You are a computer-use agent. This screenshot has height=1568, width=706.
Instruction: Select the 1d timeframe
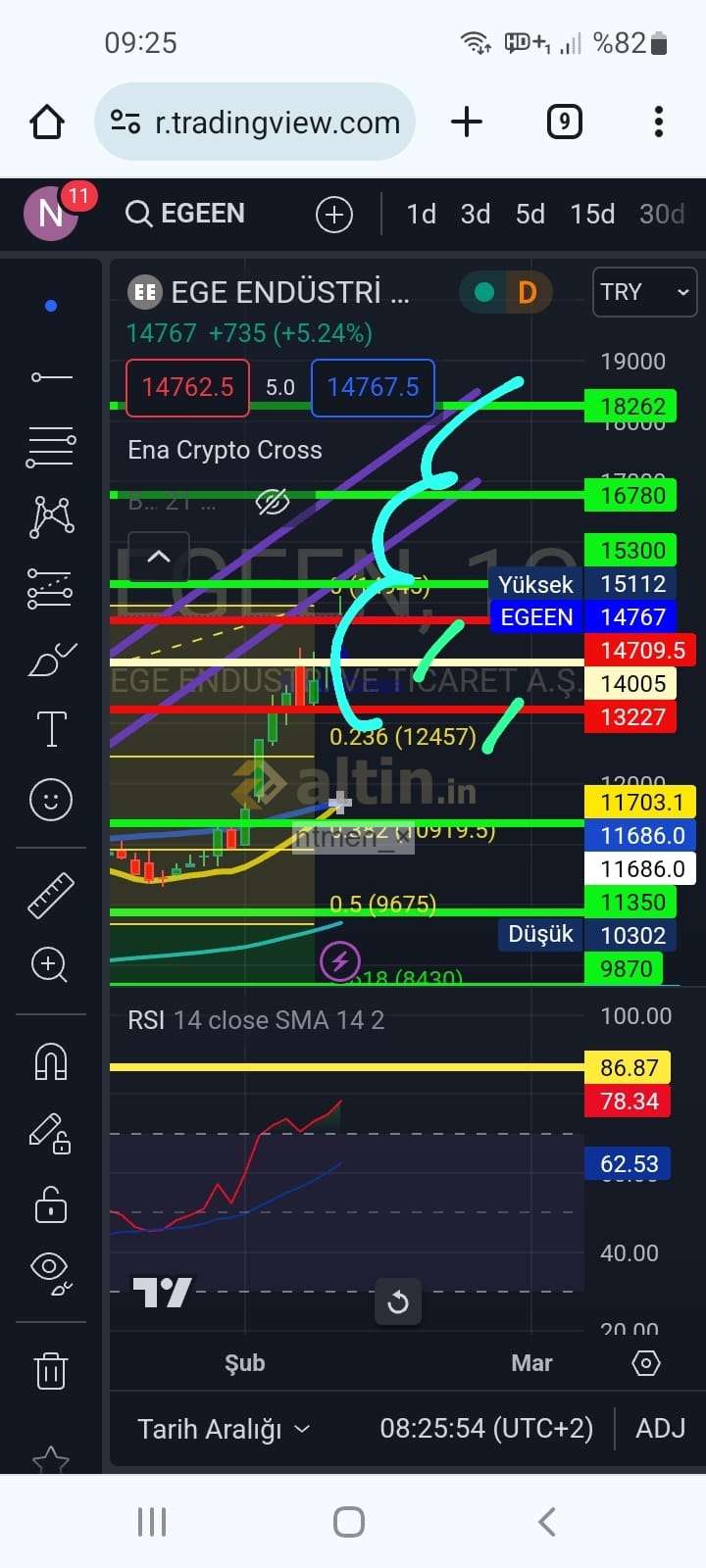coord(421,214)
